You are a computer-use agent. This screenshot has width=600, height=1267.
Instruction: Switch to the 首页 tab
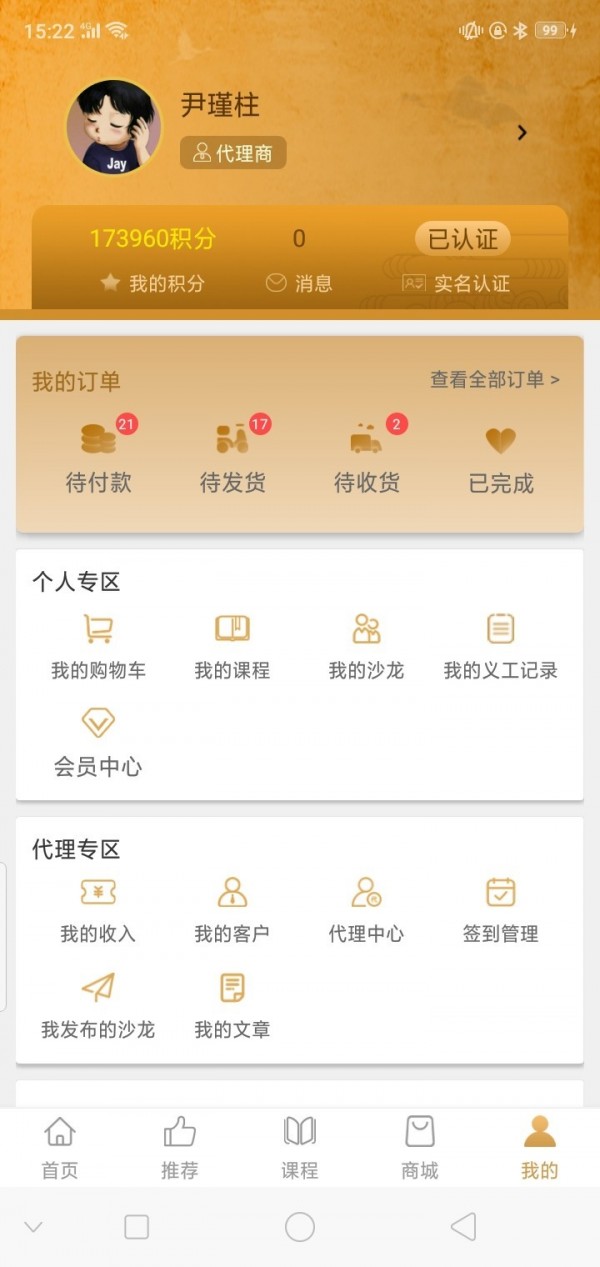coord(60,1148)
